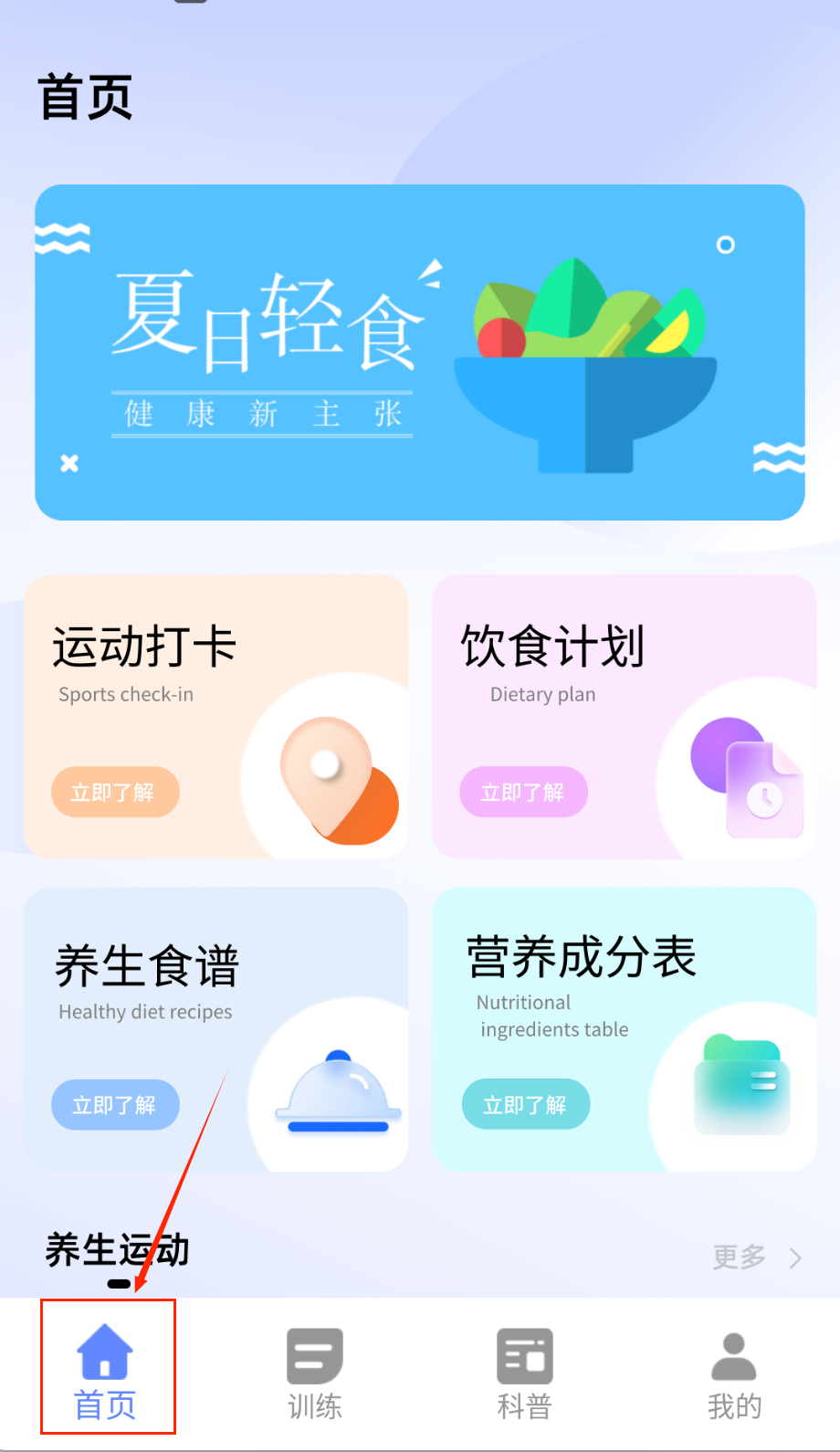The image size is (840, 1452).
Task: Tap 立即了解 under 营养成分表
Action: pos(525,1105)
